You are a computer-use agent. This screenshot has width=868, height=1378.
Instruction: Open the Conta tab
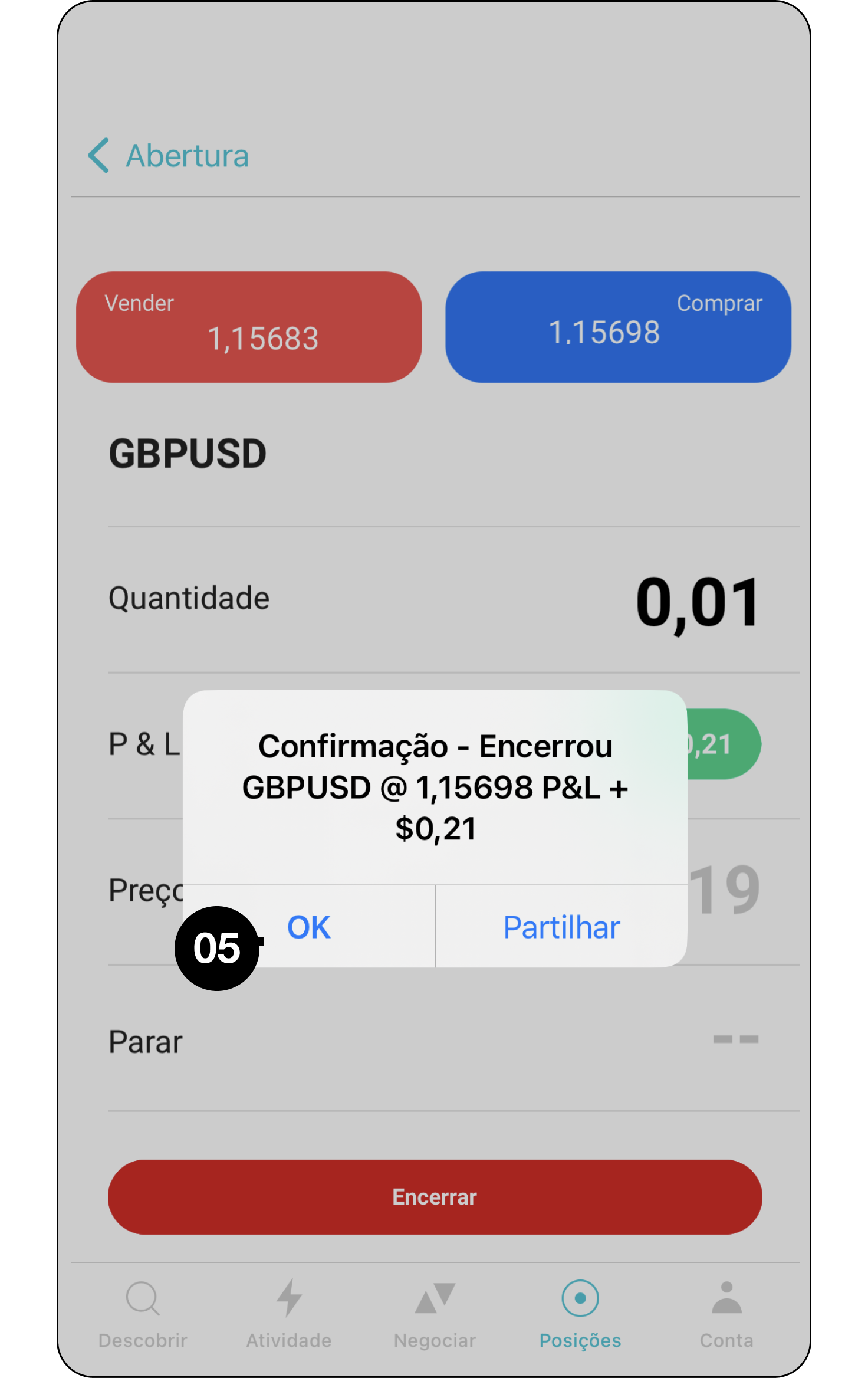pos(726,1314)
